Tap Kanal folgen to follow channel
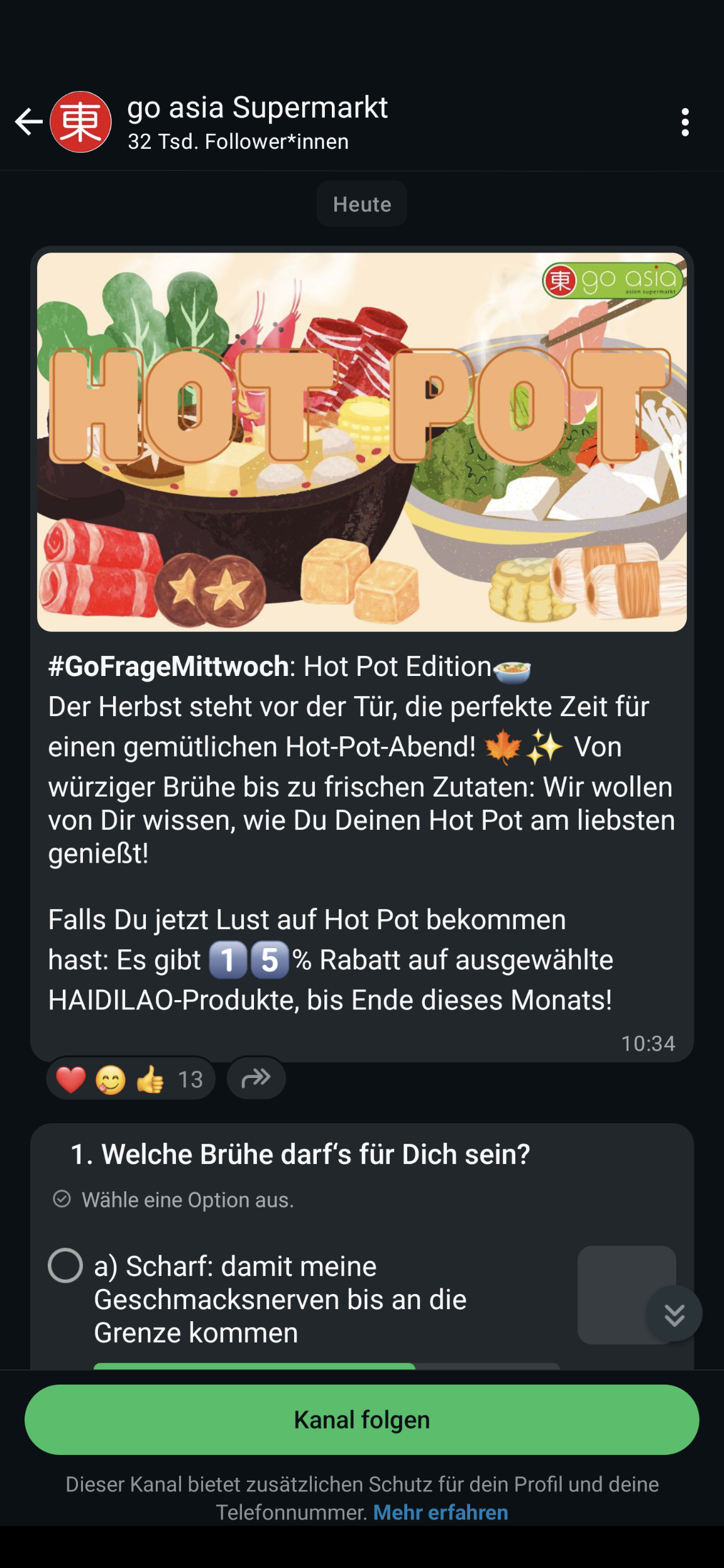 361,1420
